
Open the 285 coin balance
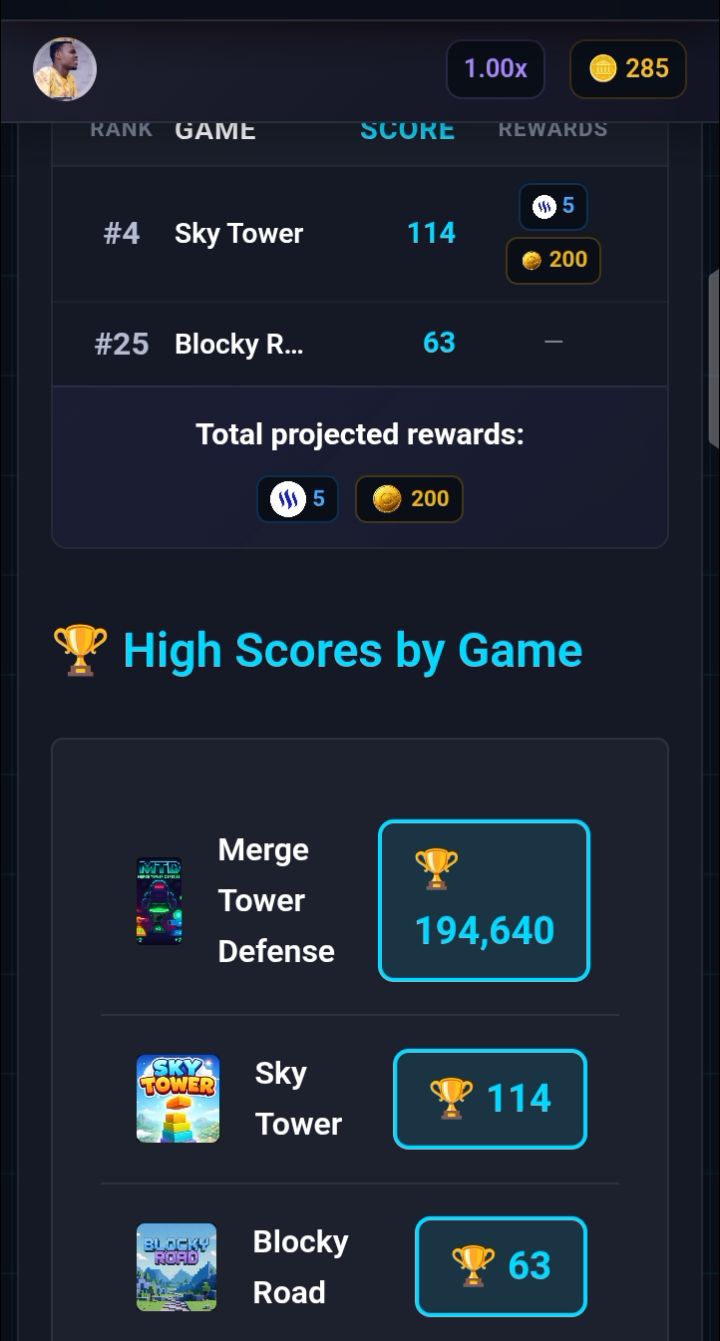point(628,69)
